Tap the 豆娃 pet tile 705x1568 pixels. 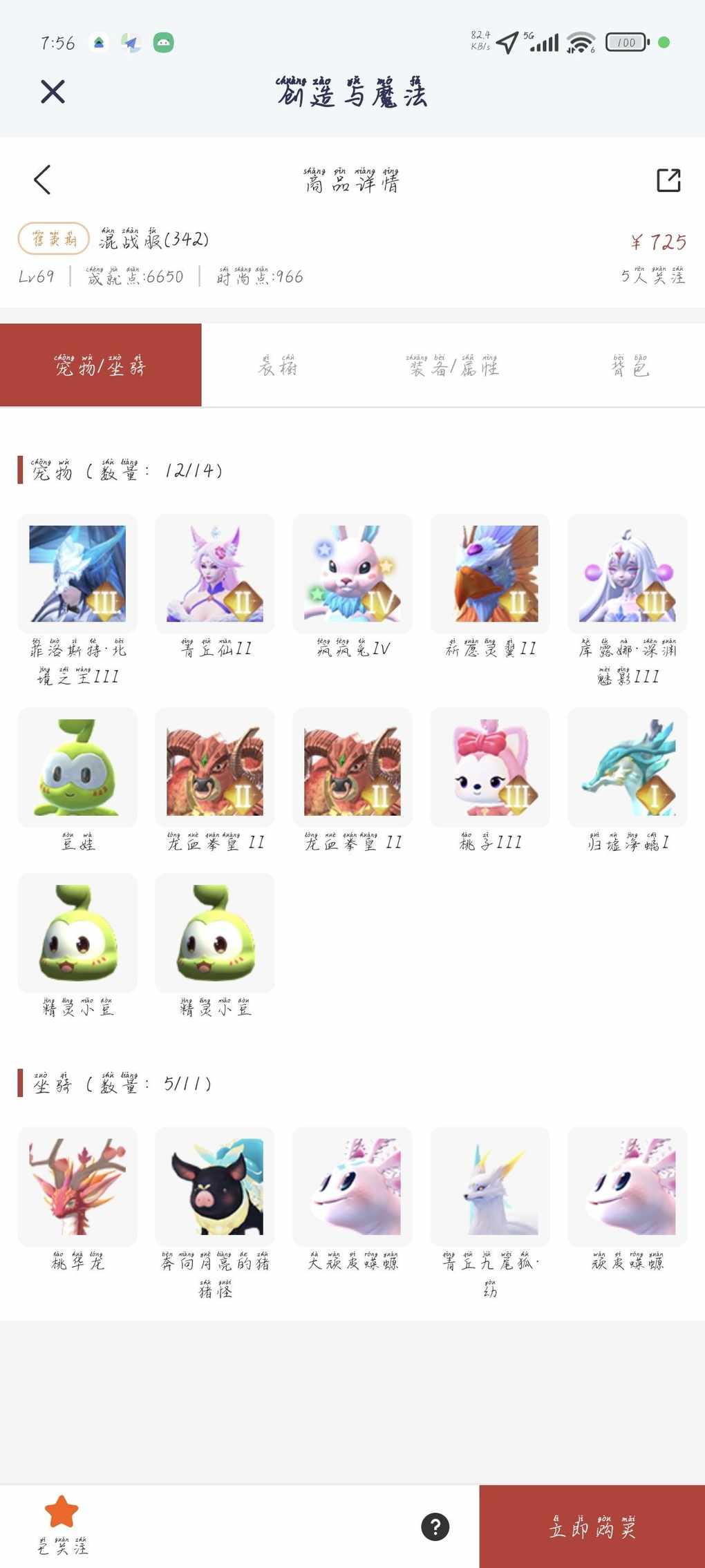77,767
